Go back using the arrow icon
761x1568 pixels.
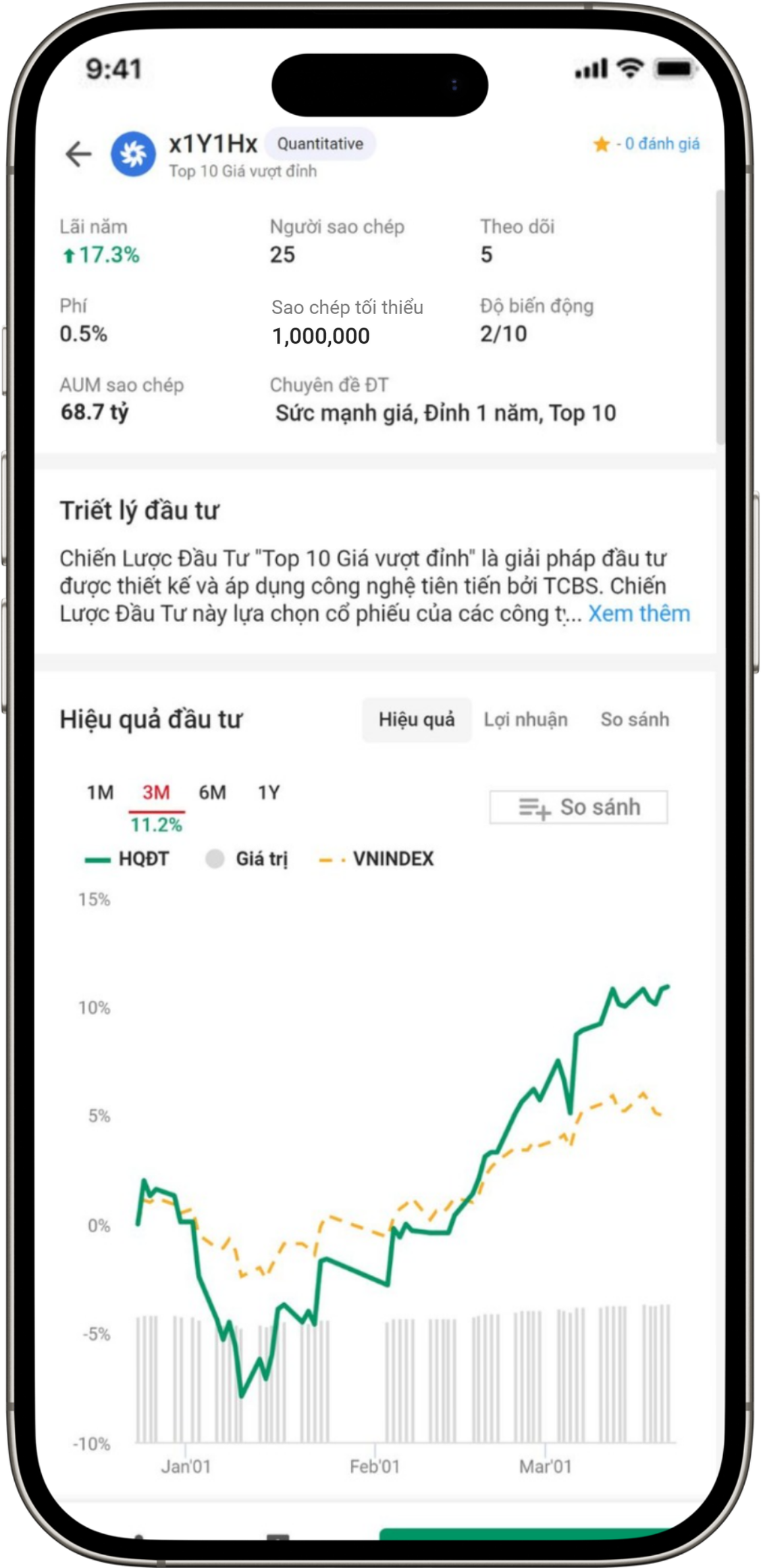(x=78, y=154)
